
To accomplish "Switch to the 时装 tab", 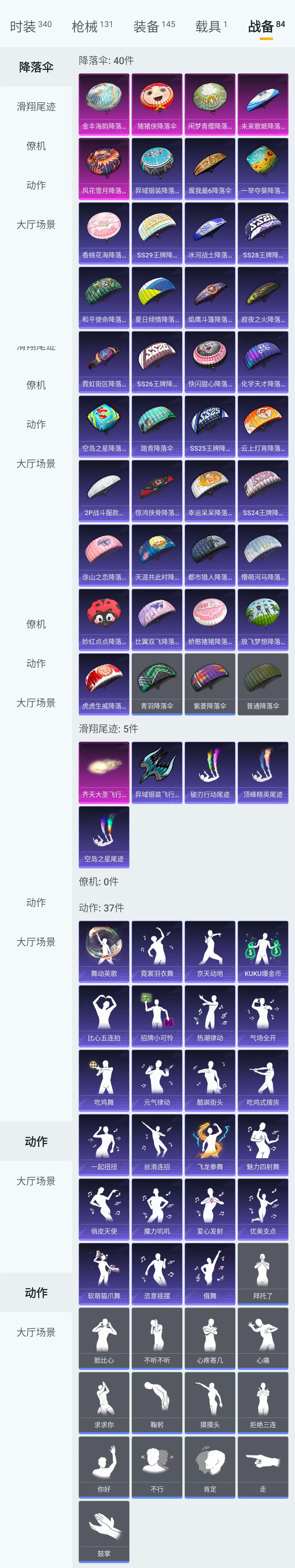I will click(31, 26).
